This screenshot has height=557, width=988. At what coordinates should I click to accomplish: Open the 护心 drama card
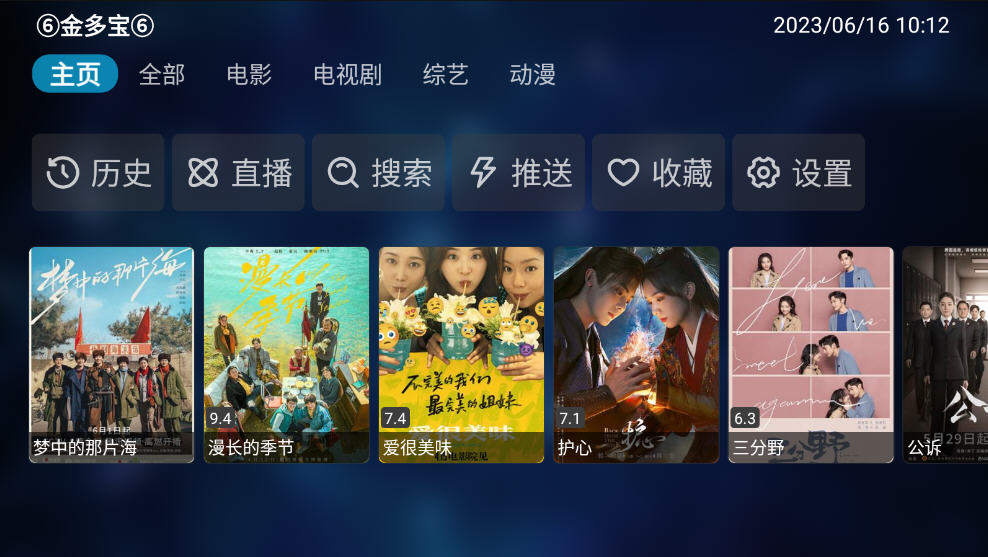click(636, 354)
